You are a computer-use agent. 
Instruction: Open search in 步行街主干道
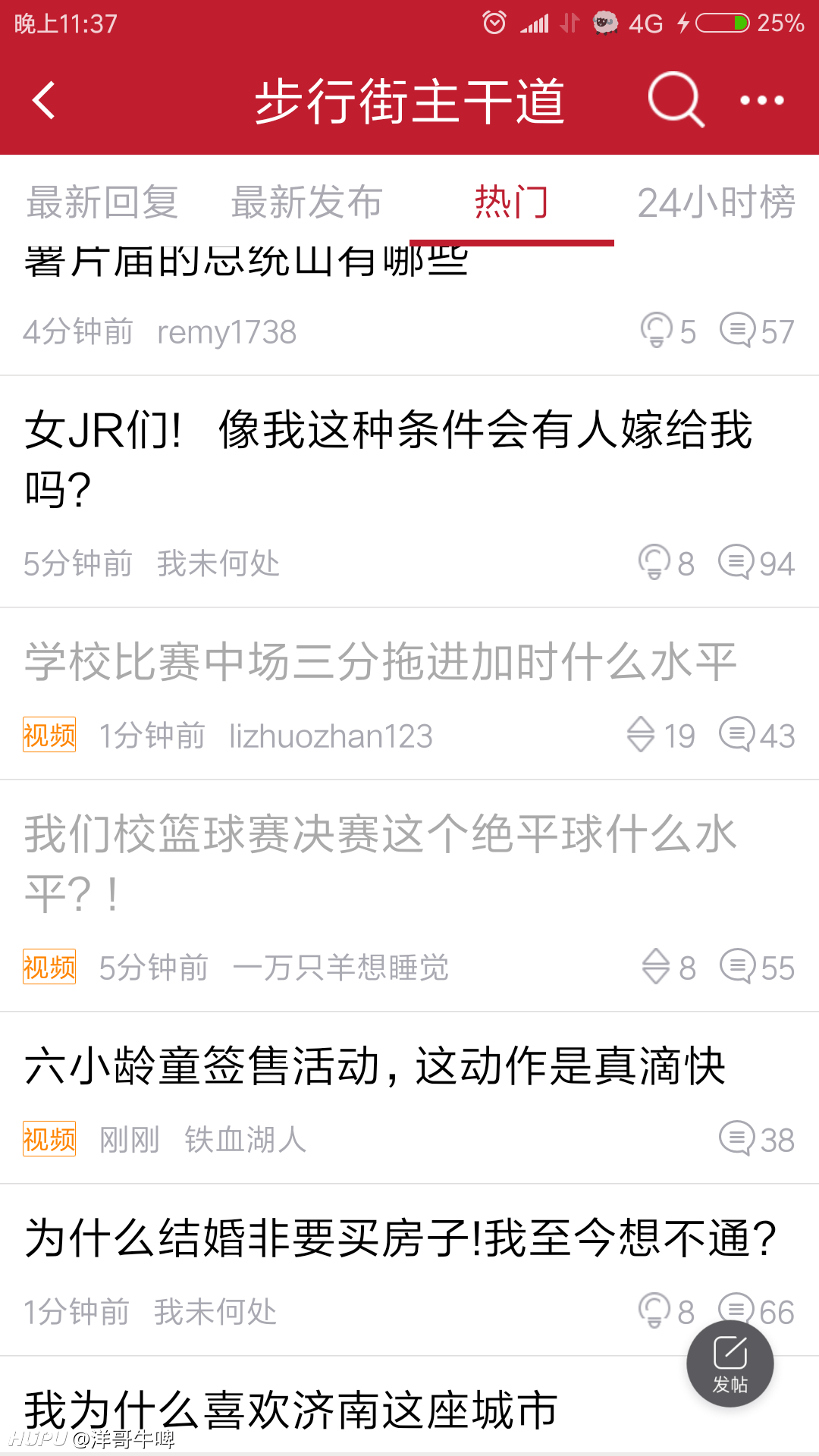pyautogui.click(x=676, y=99)
